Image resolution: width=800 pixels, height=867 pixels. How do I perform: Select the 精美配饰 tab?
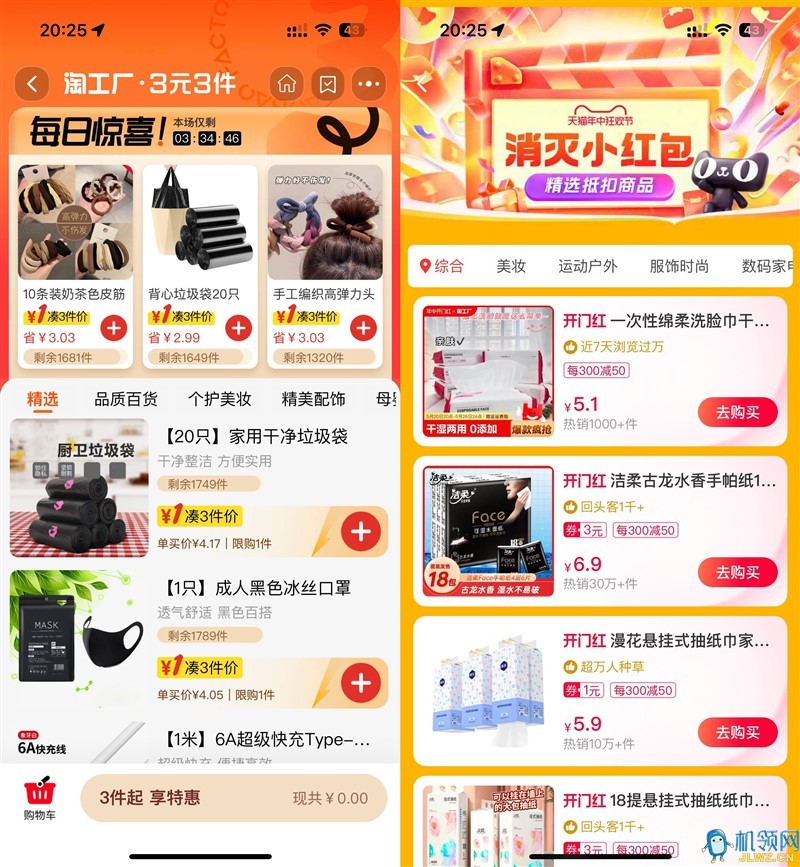tap(313, 399)
